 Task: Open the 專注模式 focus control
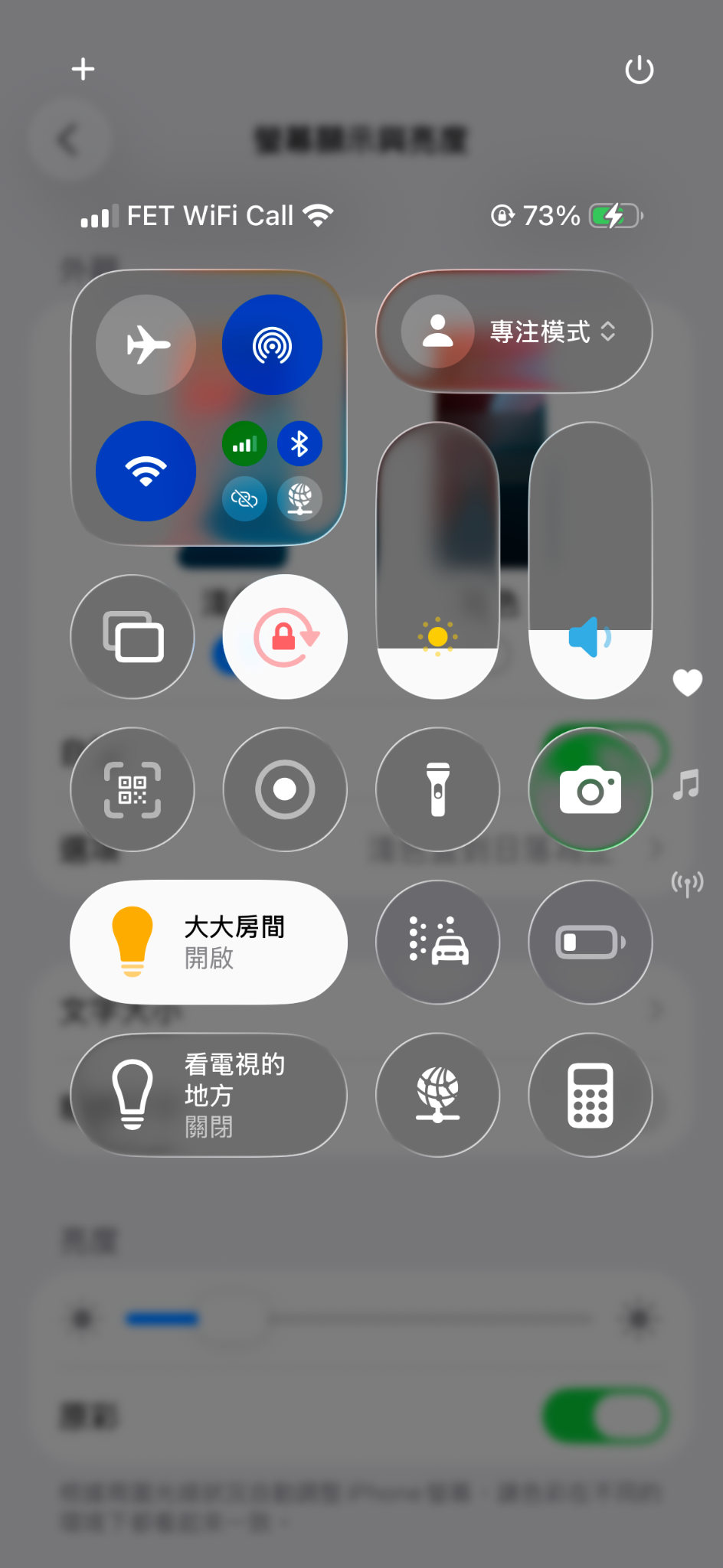point(514,332)
